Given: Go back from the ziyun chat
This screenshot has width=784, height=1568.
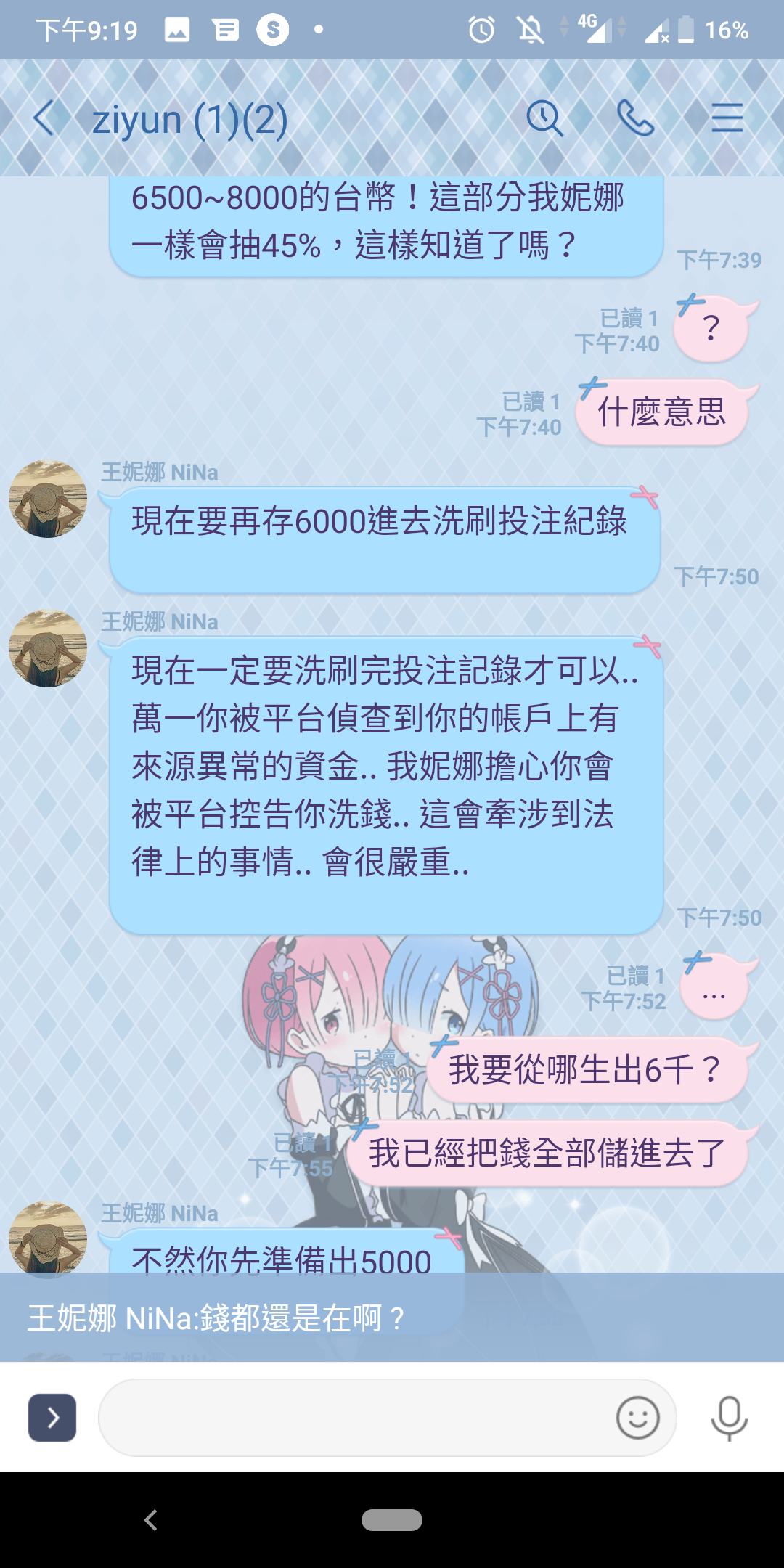Looking at the screenshot, I should tap(45, 118).
